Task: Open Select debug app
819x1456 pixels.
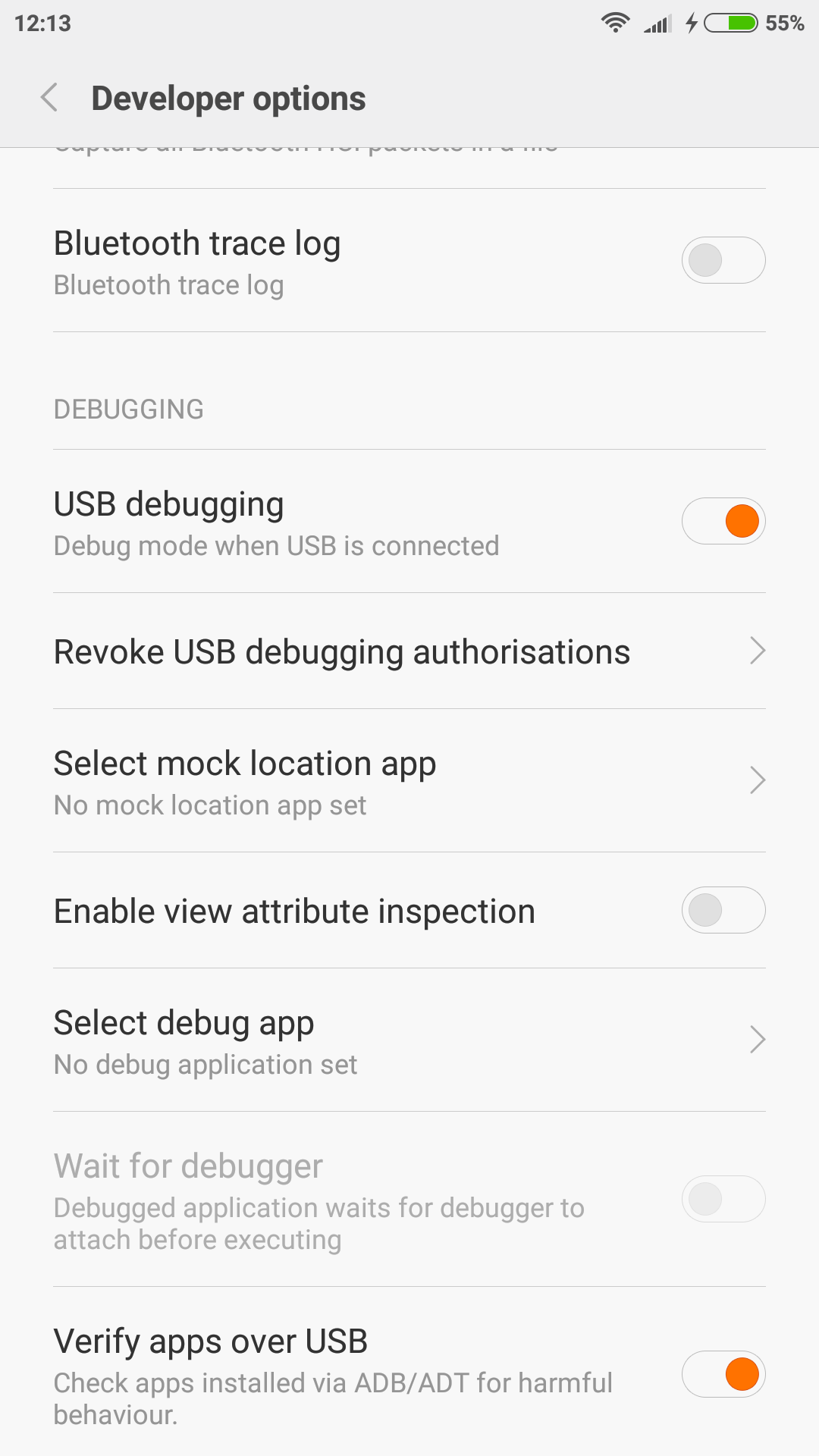Action: (x=409, y=1040)
